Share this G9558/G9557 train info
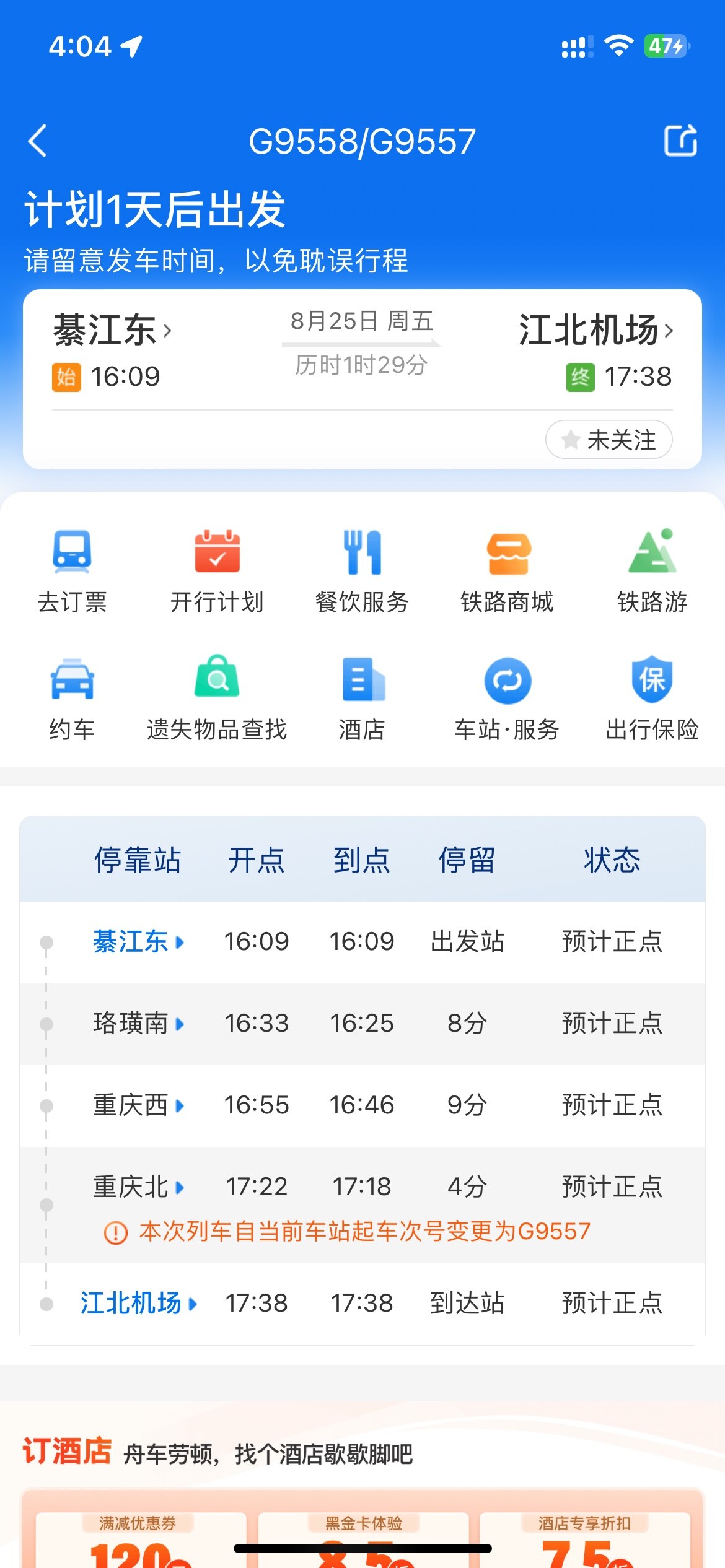Screen dimensions: 725x1568 pyautogui.click(x=680, y=141)
